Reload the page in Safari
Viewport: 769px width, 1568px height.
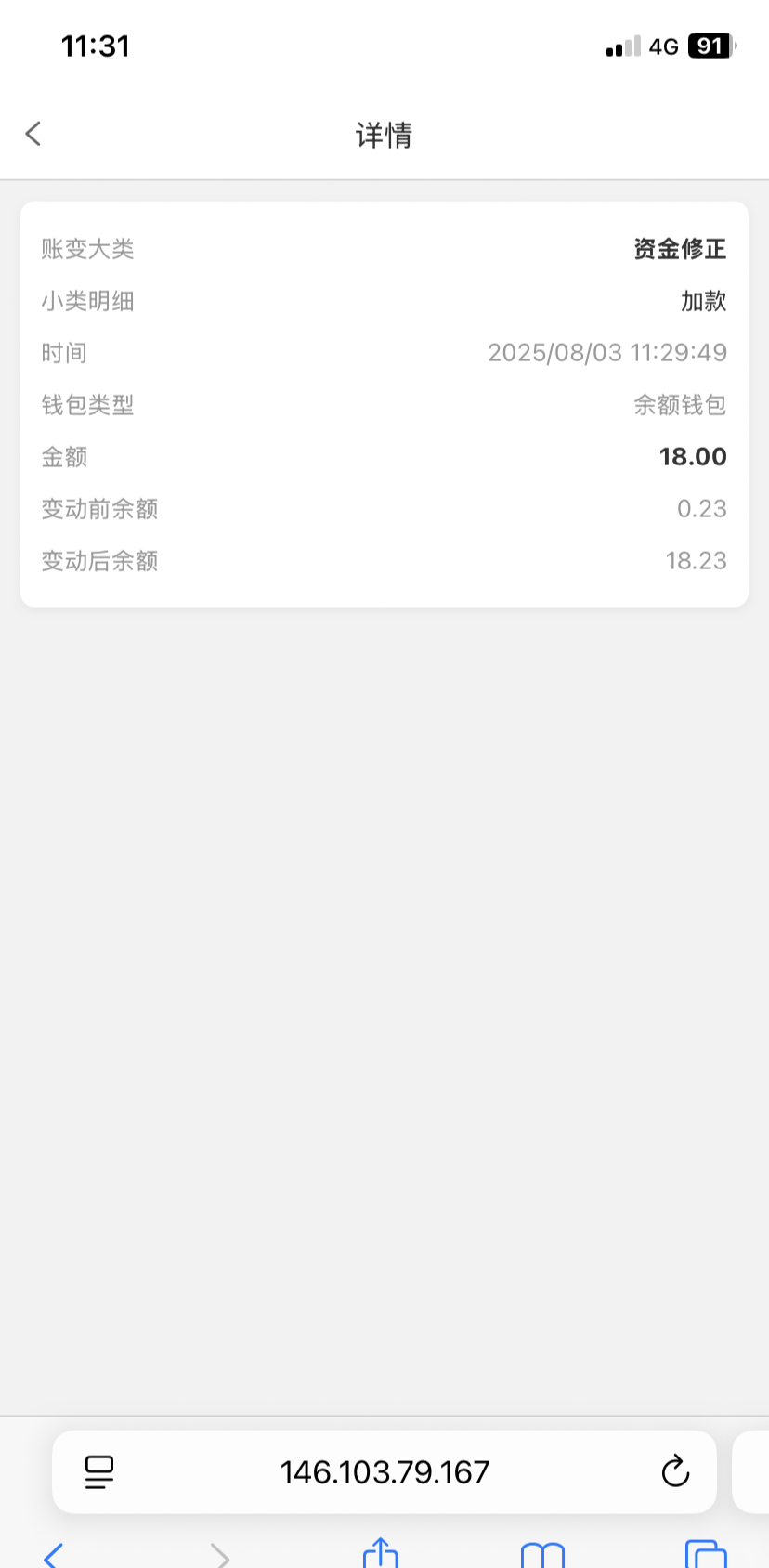pyautogui.click(x=675, y=1471)
